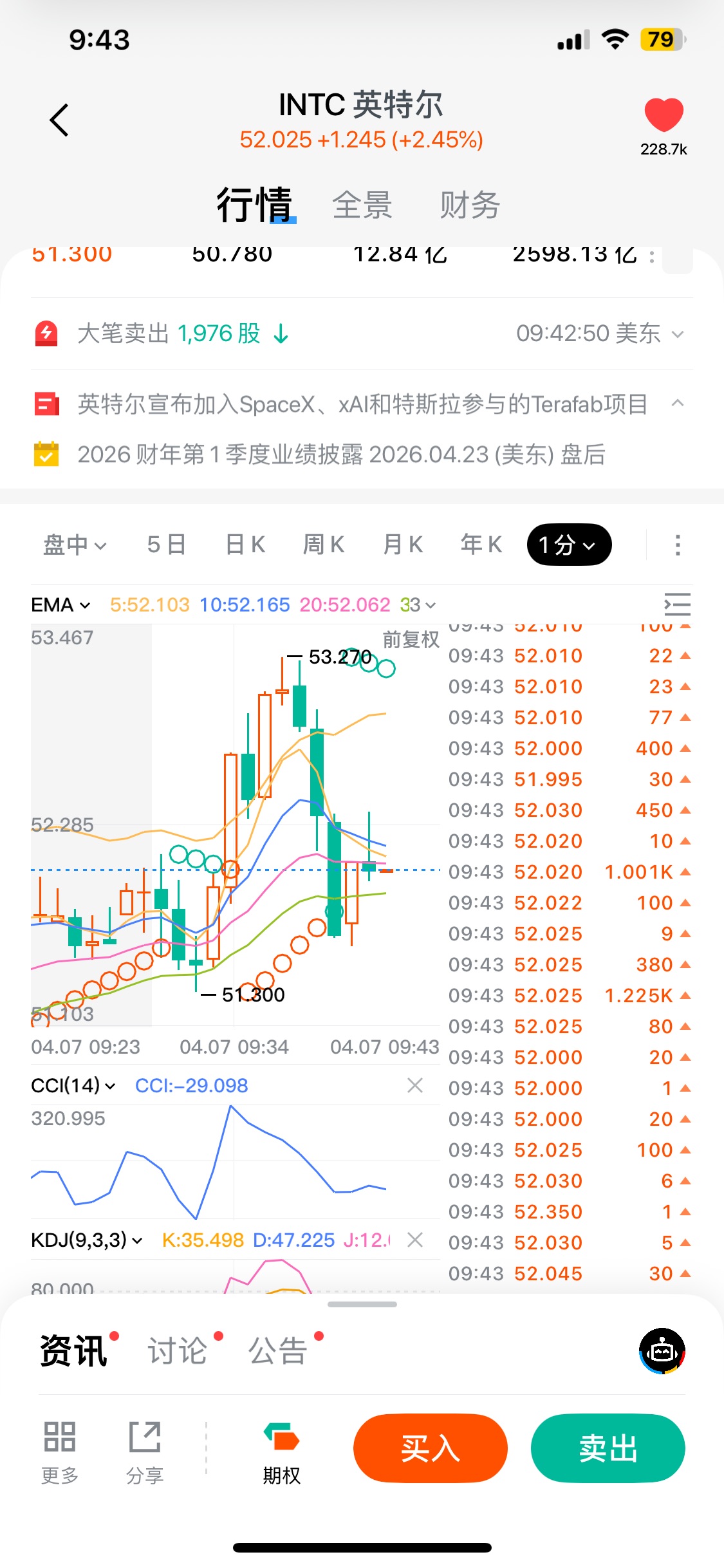The image size is (724, 1568).
Task: Open the 2026 Q1 earnings date row
Action: [x=341, y=454]
